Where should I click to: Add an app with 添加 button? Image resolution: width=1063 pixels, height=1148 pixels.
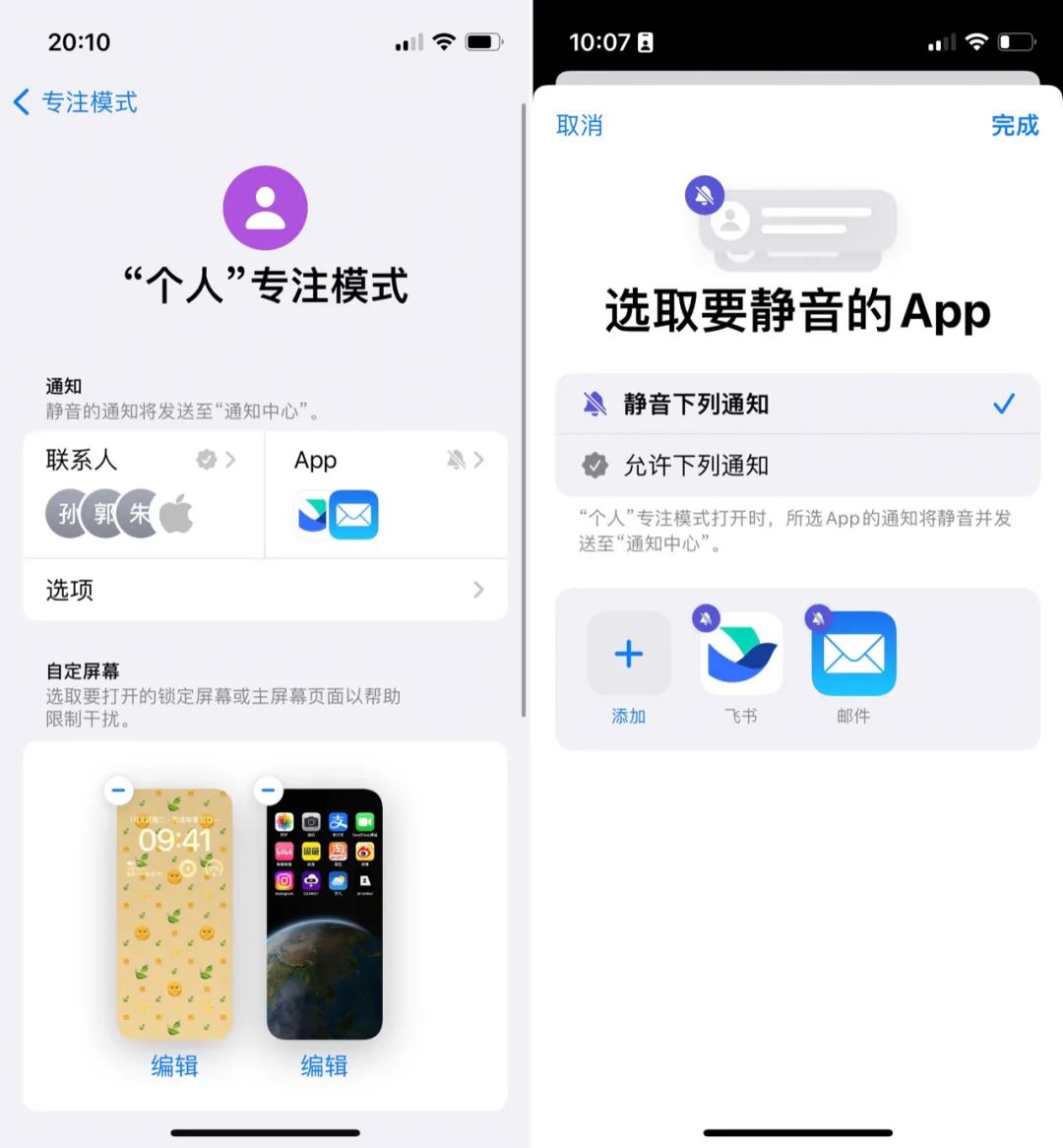tap(629, 655)
